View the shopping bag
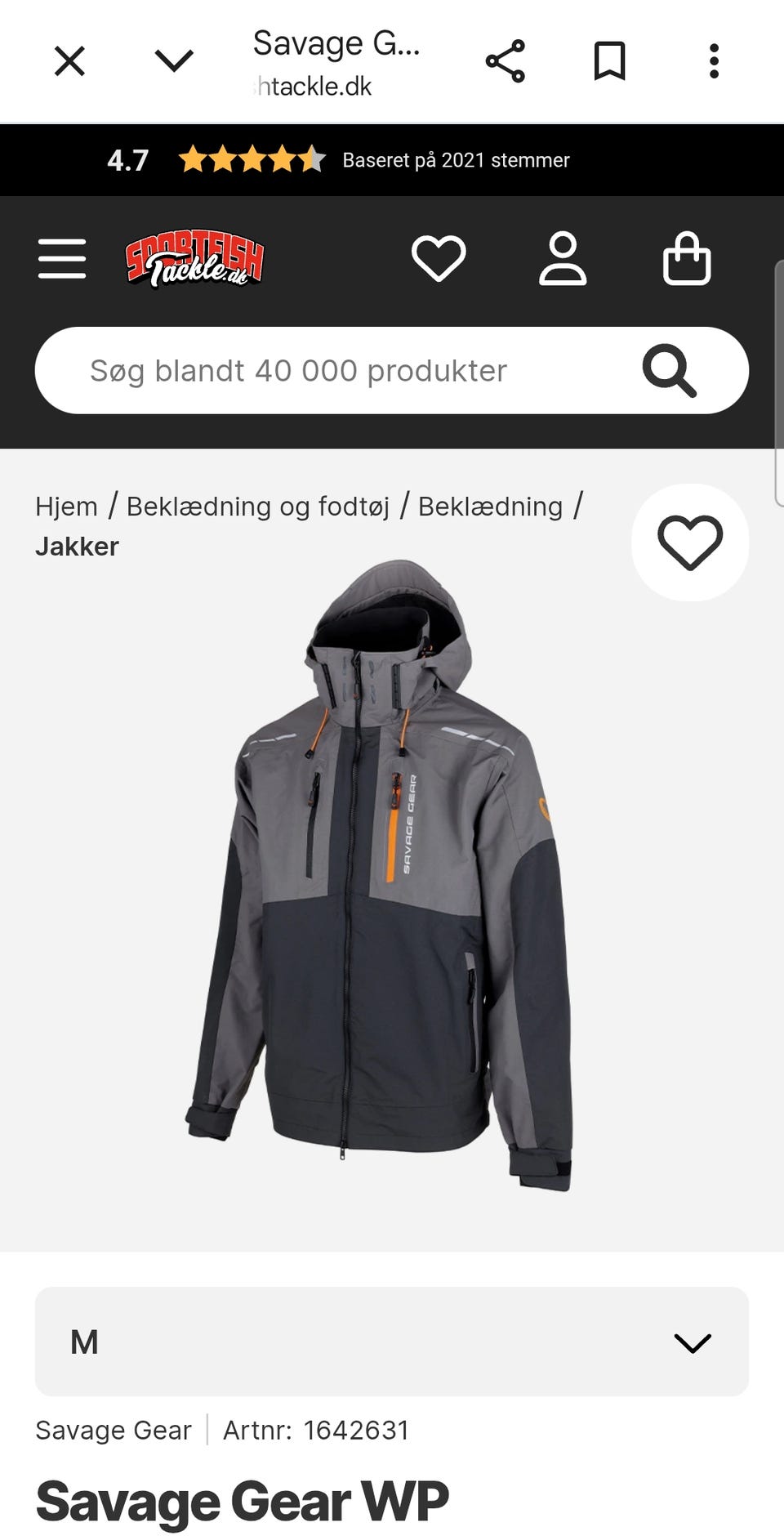Screen dimensions: 784x1536 click(687, 259)
